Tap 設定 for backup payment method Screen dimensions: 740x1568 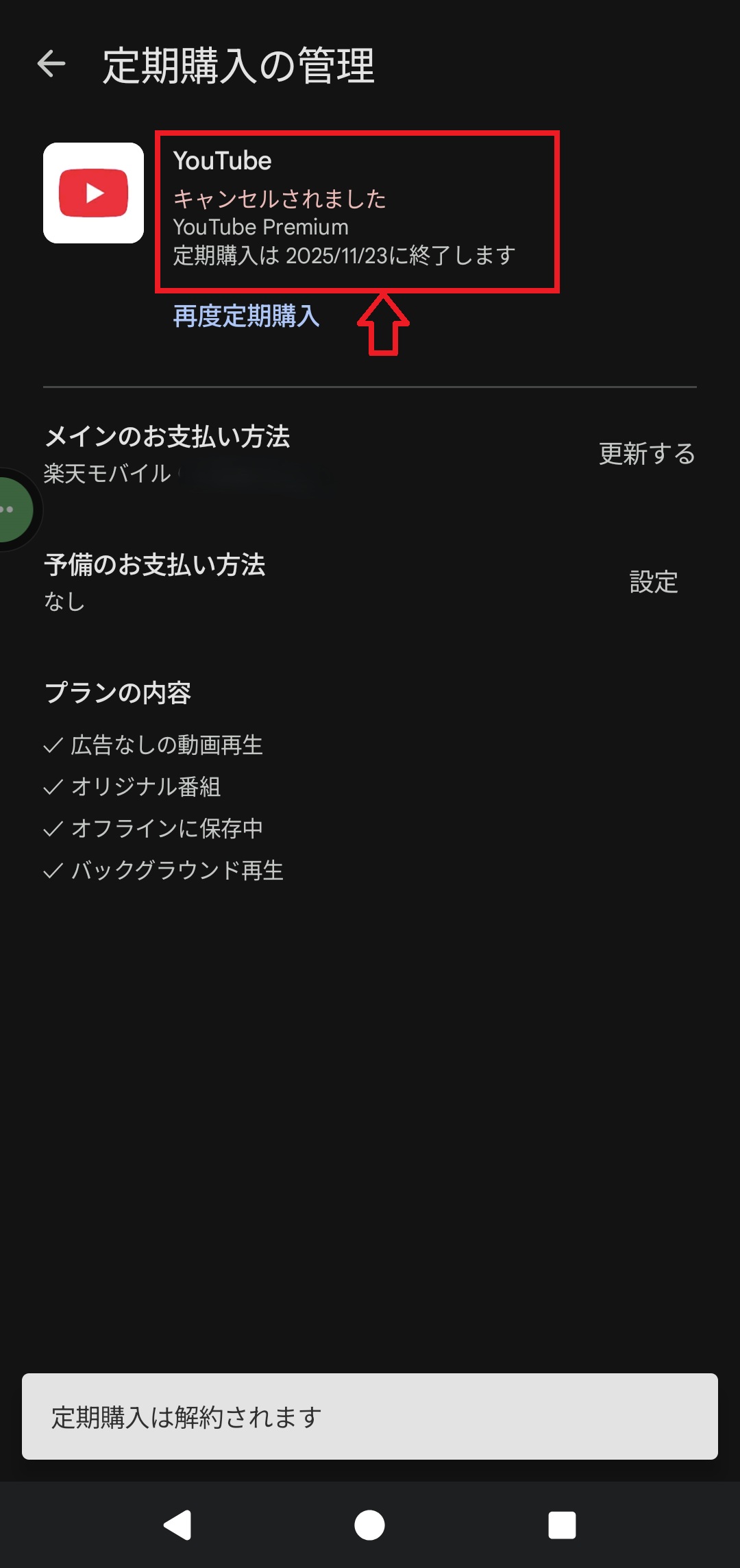point(654,582)
